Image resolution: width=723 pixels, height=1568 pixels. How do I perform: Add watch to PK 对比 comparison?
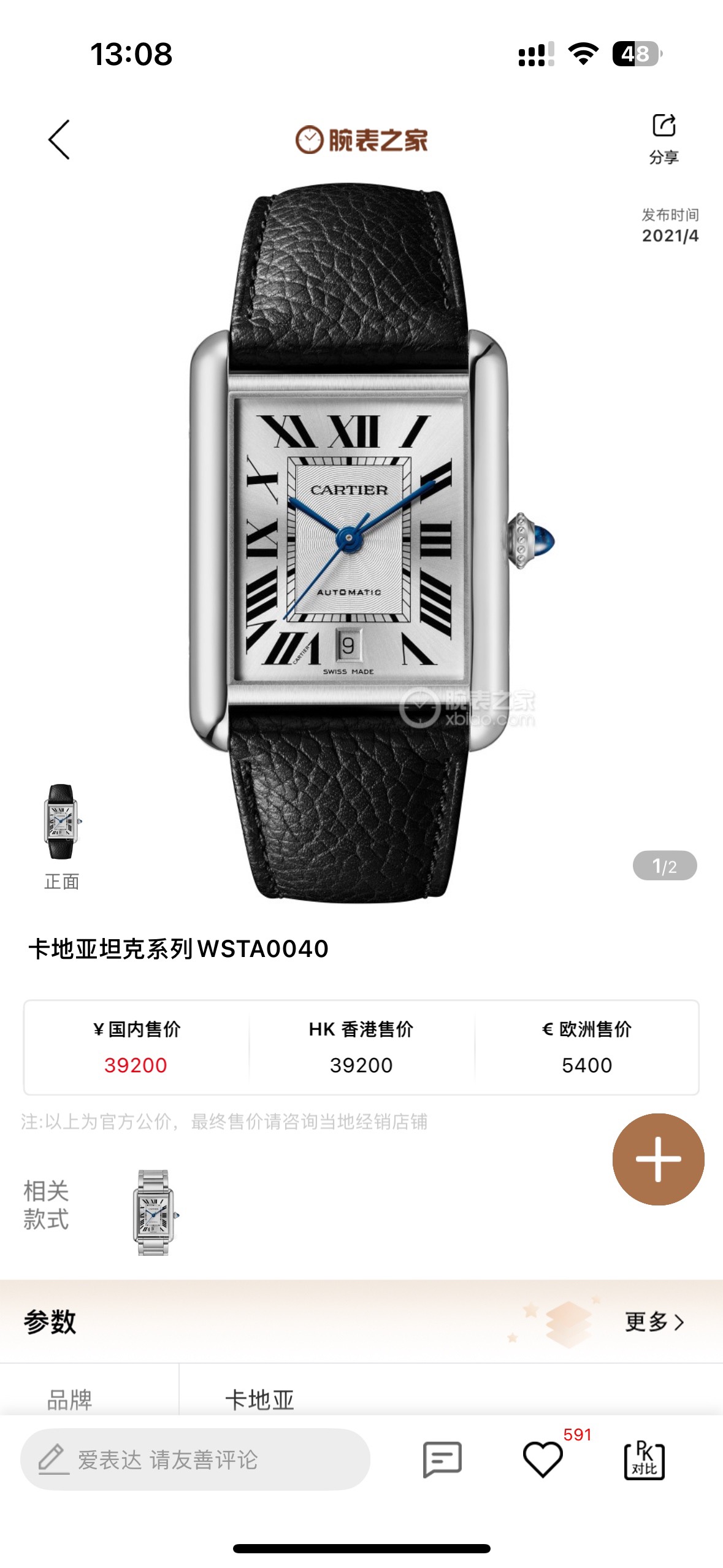[x=644, y=1460]
